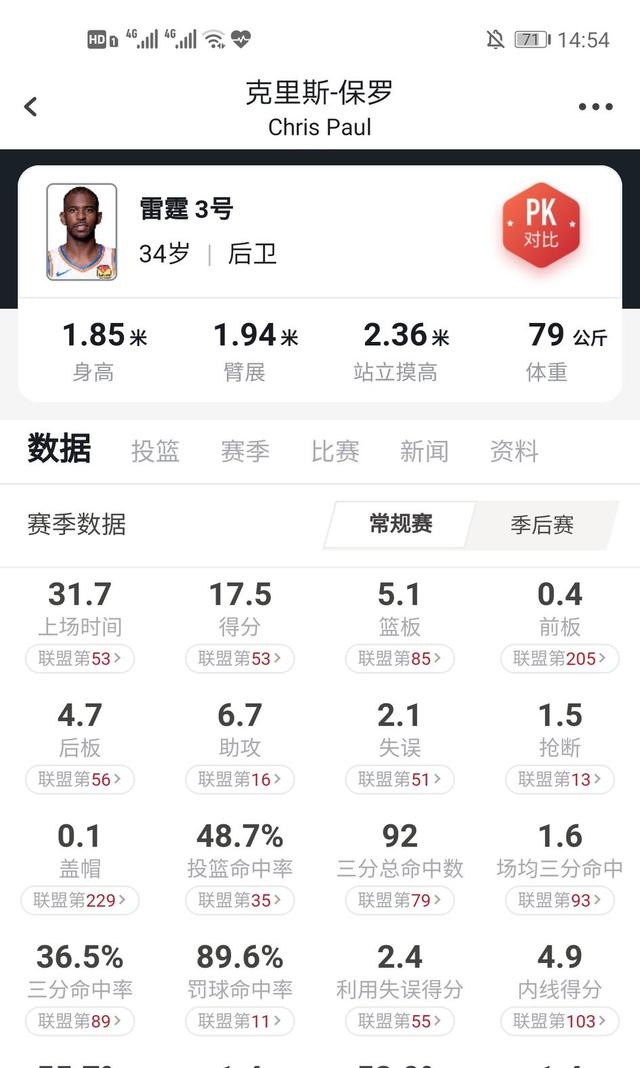Switch to the 投篮 tab
Viewport: 640px width, 1068px height.
[155, 451]
